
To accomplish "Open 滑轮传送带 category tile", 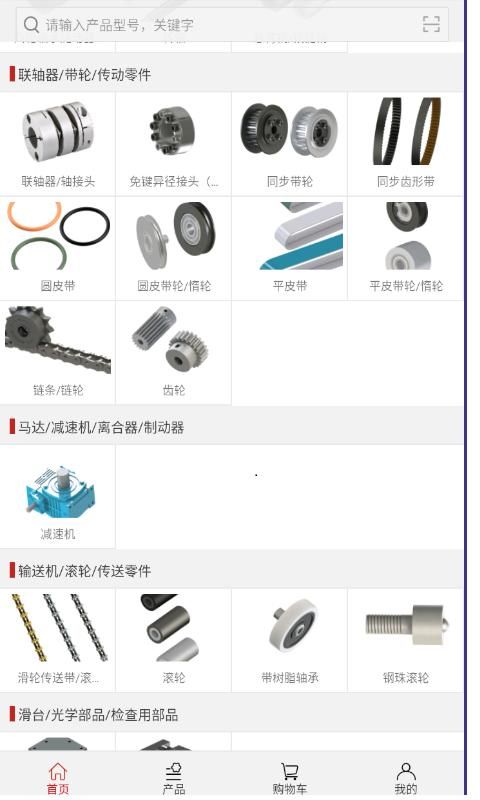I will [x=58, y=640].
